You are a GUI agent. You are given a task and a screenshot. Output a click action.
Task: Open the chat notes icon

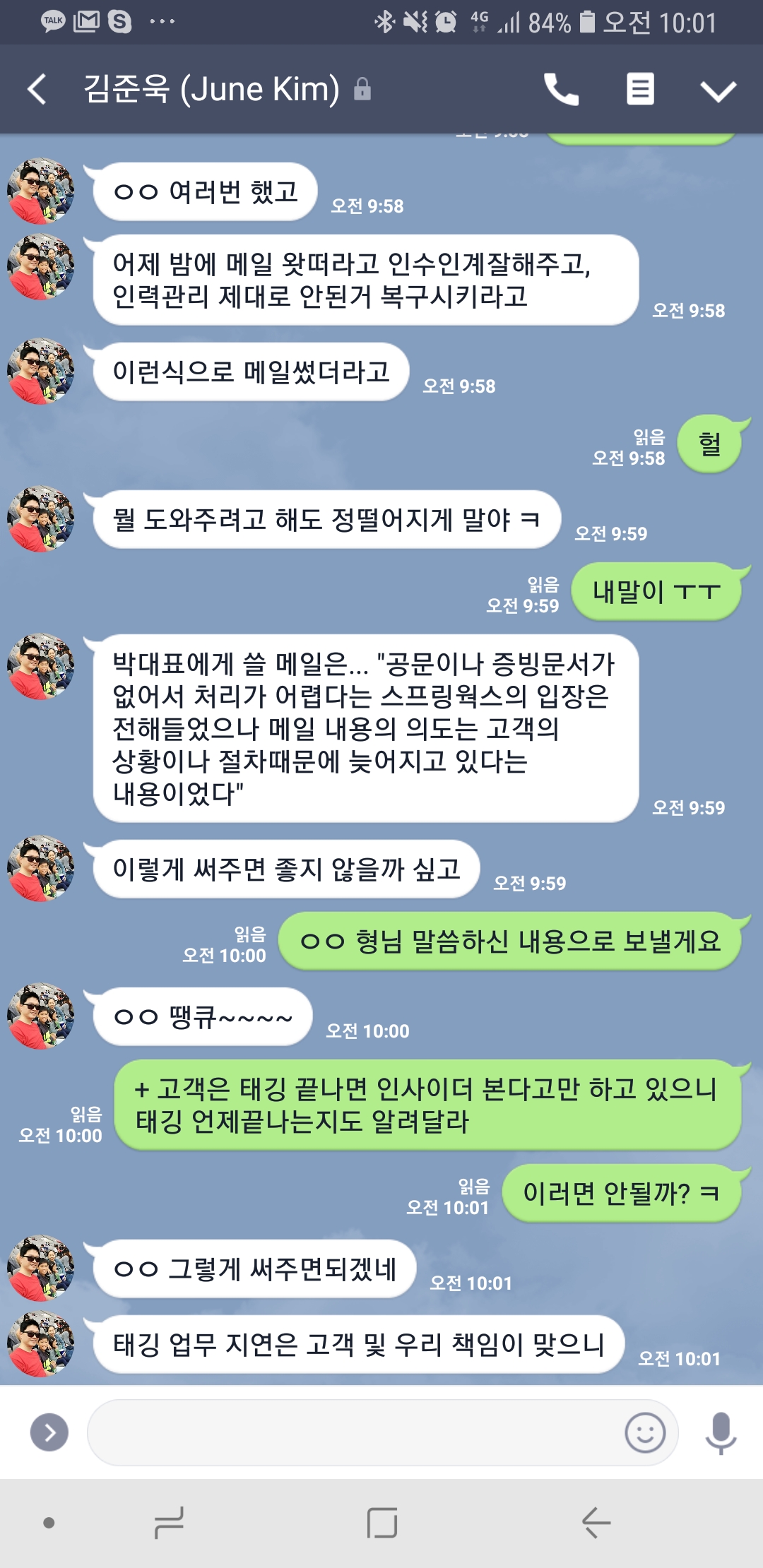(x=640, y=90)
